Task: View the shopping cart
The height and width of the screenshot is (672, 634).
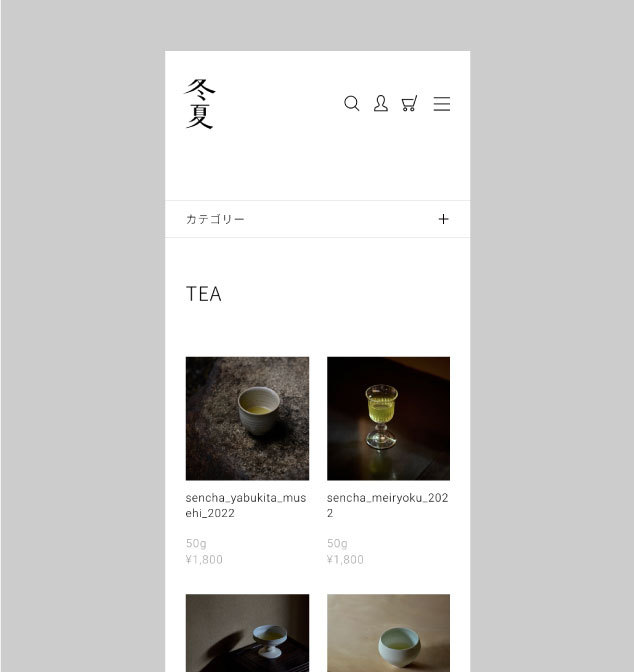Action: point(409,103)
